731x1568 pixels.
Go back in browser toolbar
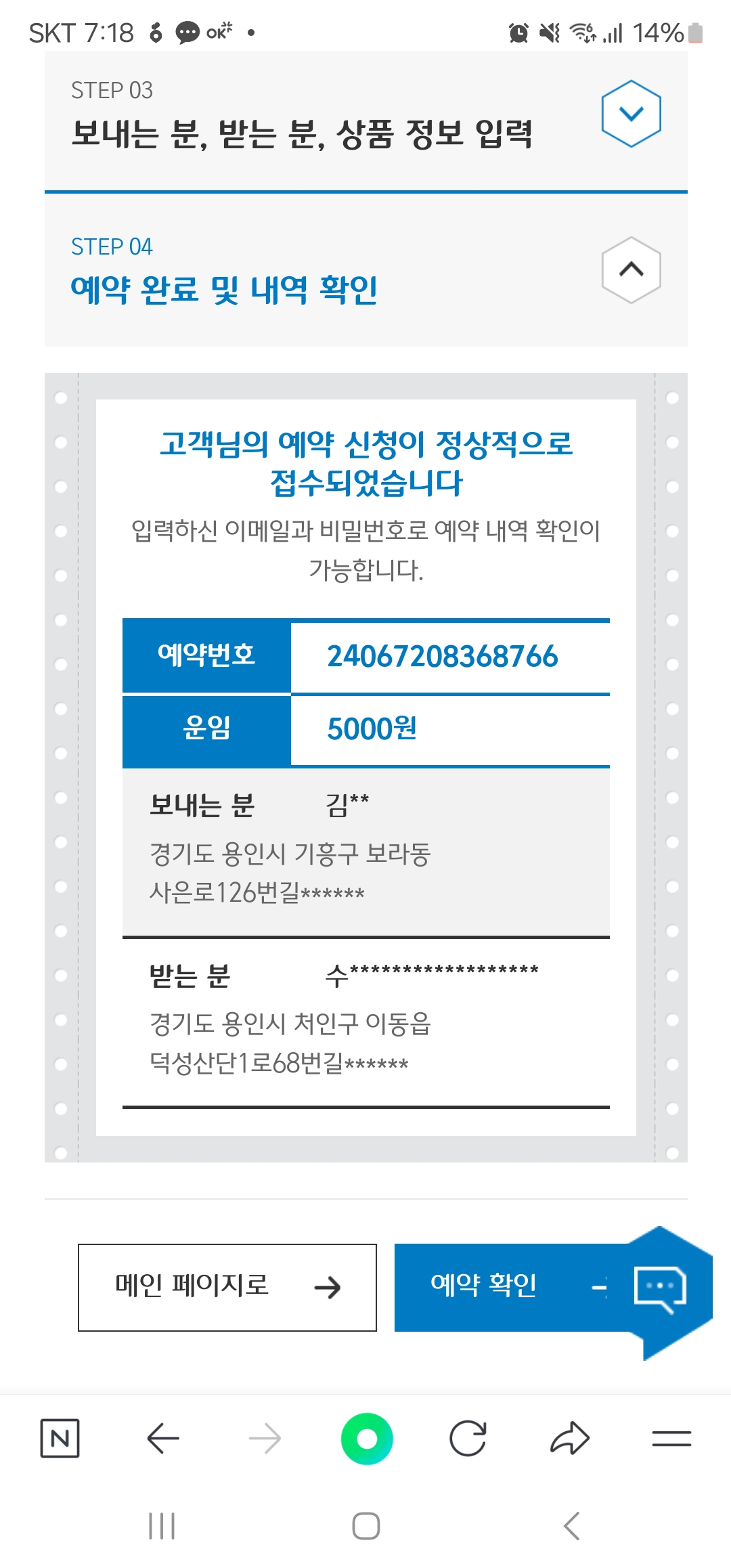(x=162, y=1438)
